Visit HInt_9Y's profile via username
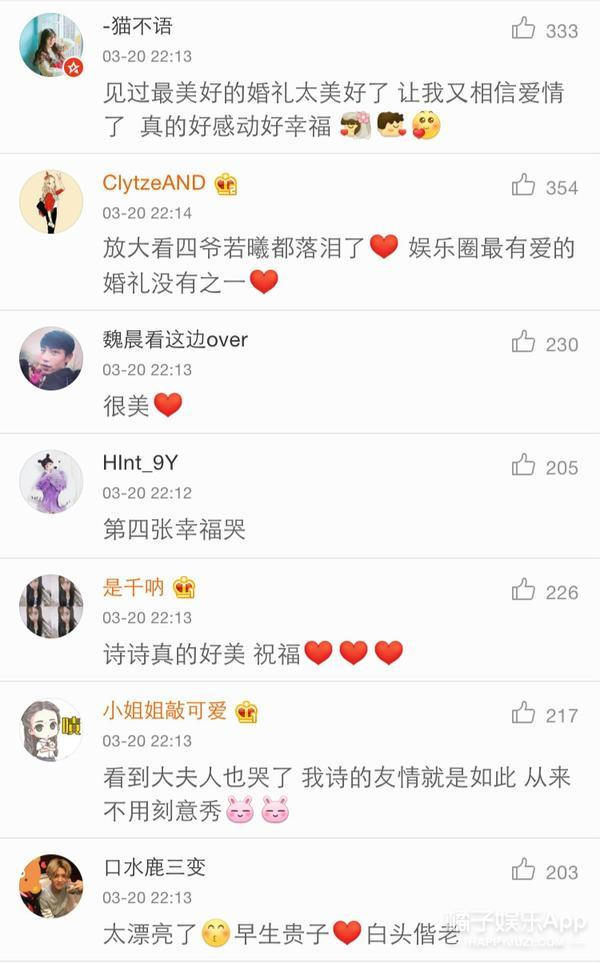The width and height of the screenshot is (600, 963). tap(140, 463)
